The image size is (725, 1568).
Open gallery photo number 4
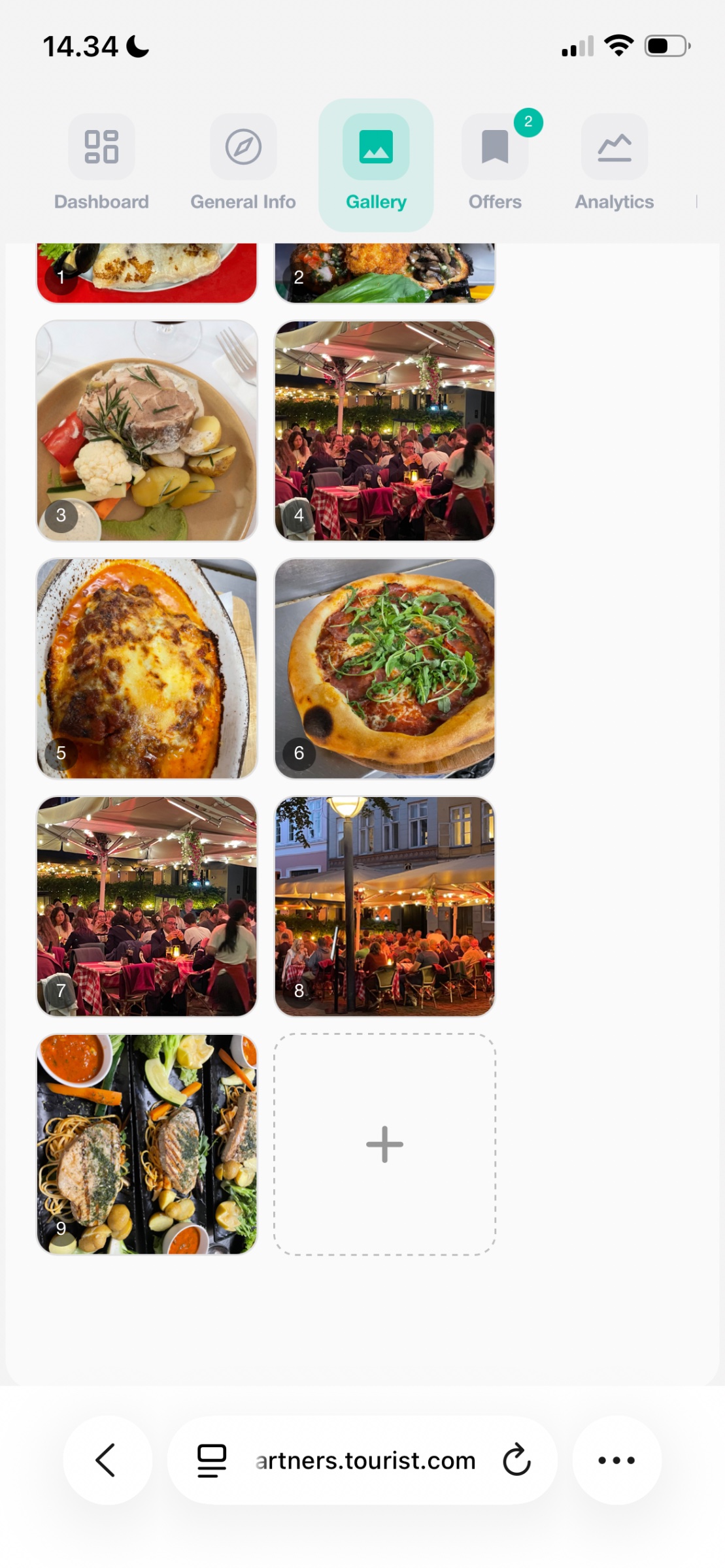pos(385,431)
